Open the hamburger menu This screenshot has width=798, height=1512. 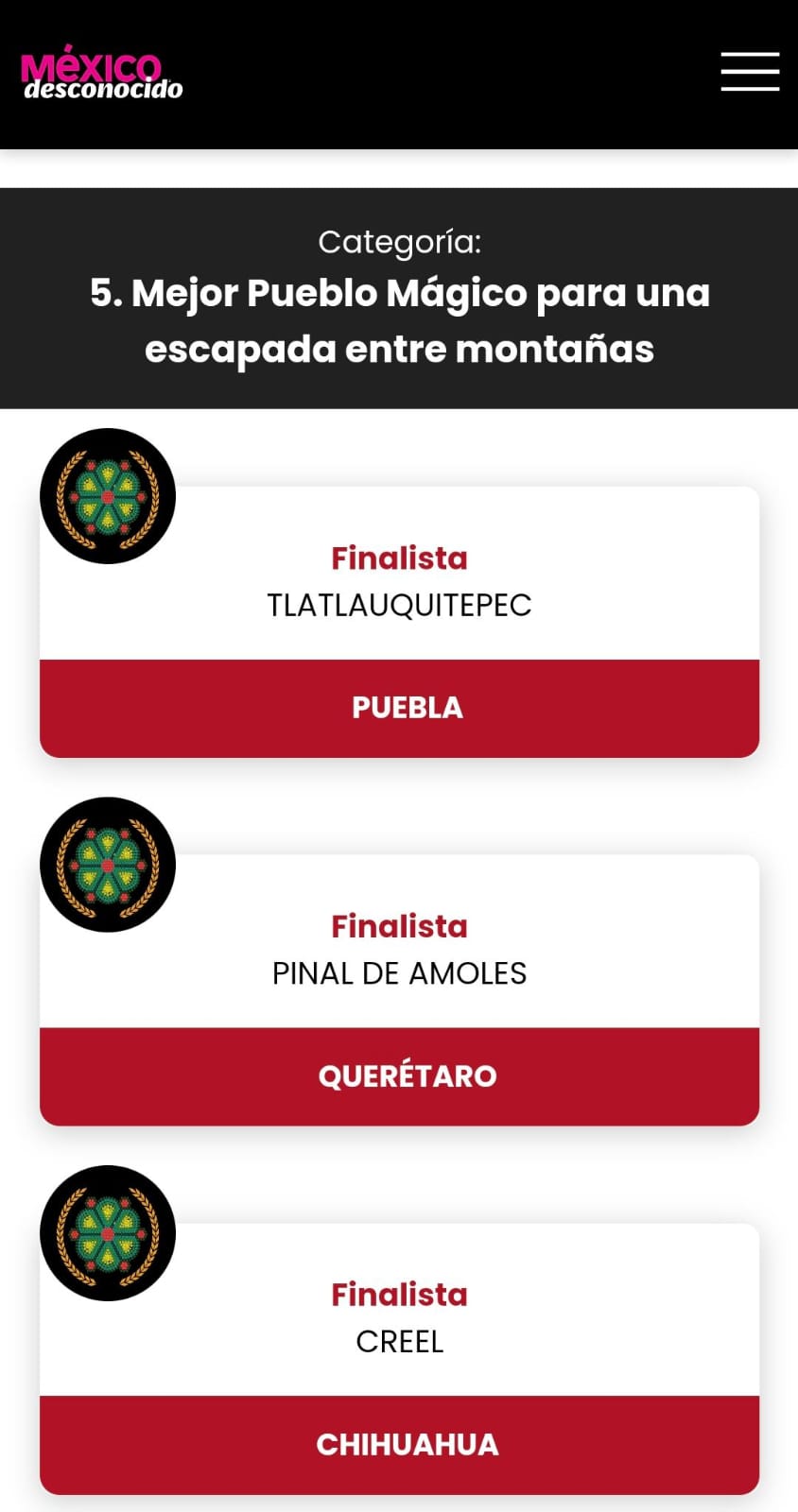click(x=750, y=72)
